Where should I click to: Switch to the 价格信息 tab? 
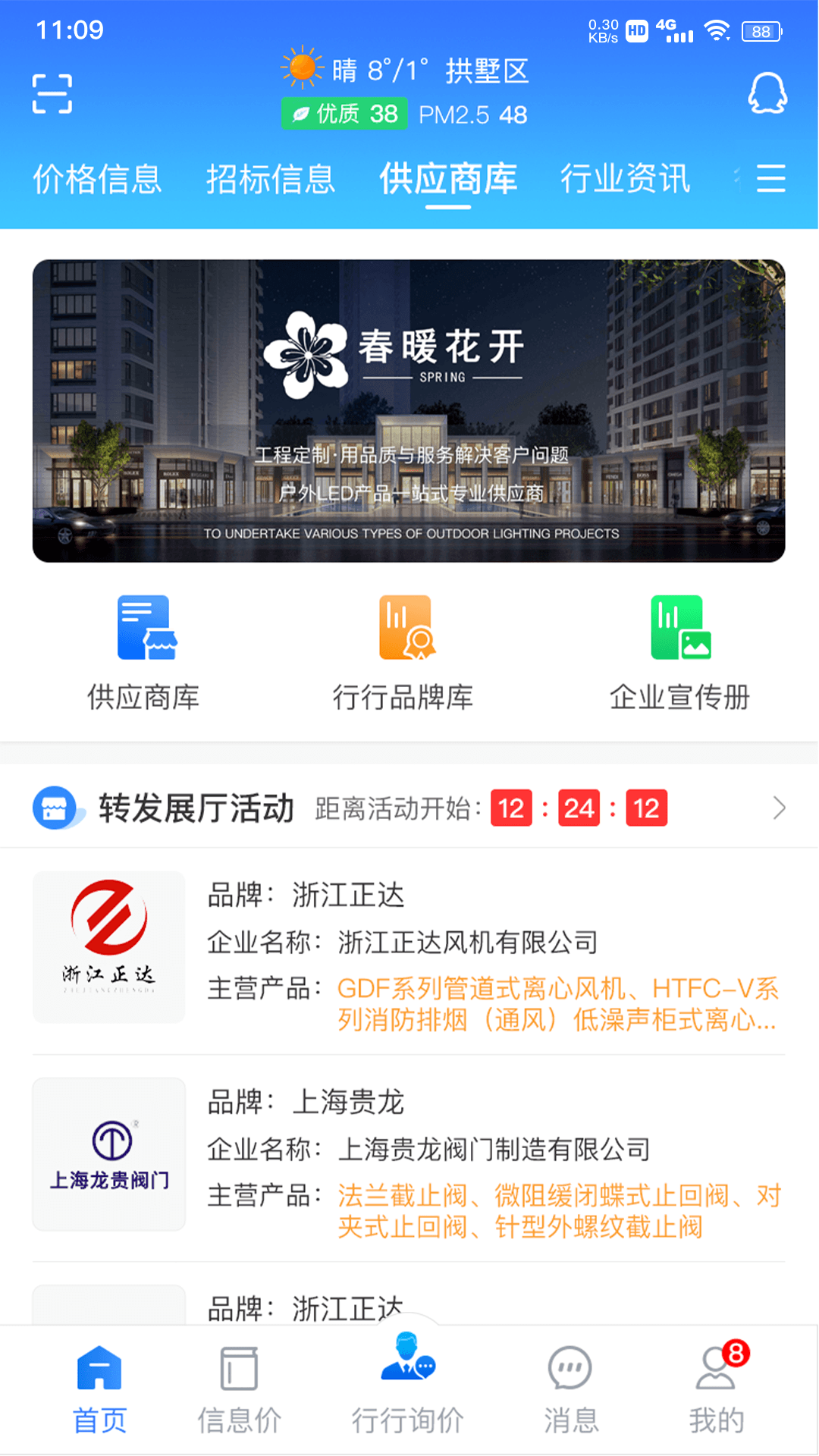pyautogui.click(x=97, y=178)
